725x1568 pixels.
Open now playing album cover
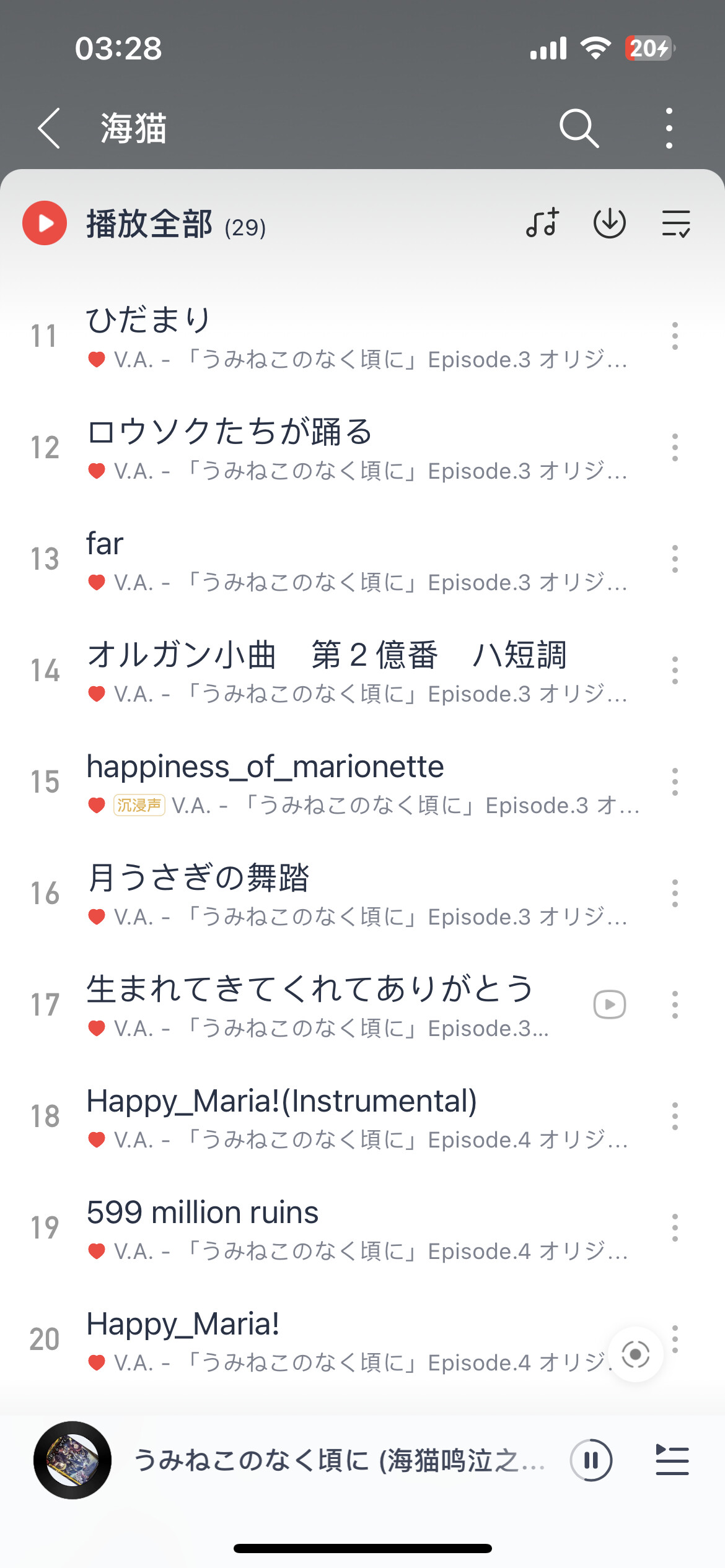(x=72, y=1460)
